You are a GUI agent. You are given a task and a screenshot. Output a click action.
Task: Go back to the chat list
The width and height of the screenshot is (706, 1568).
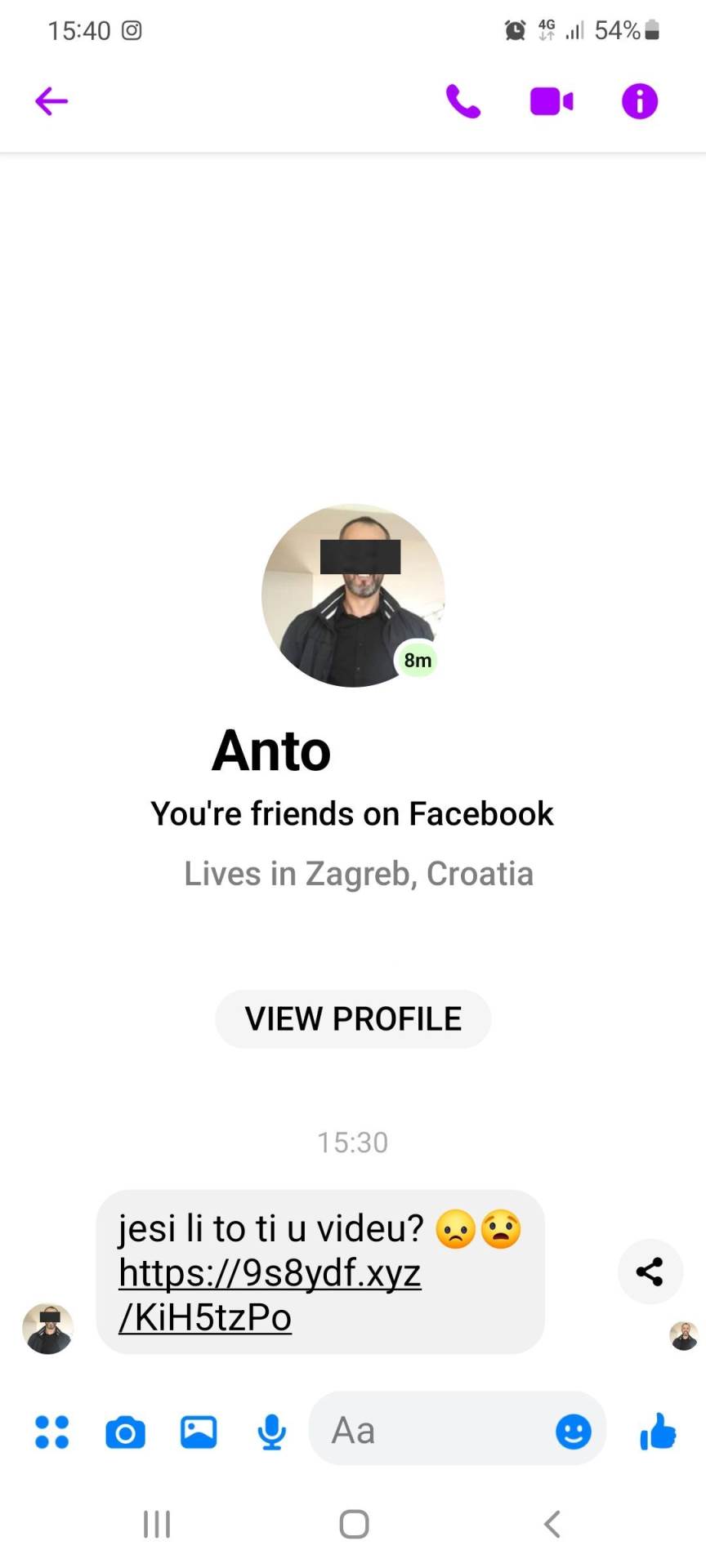click(51, 101)
